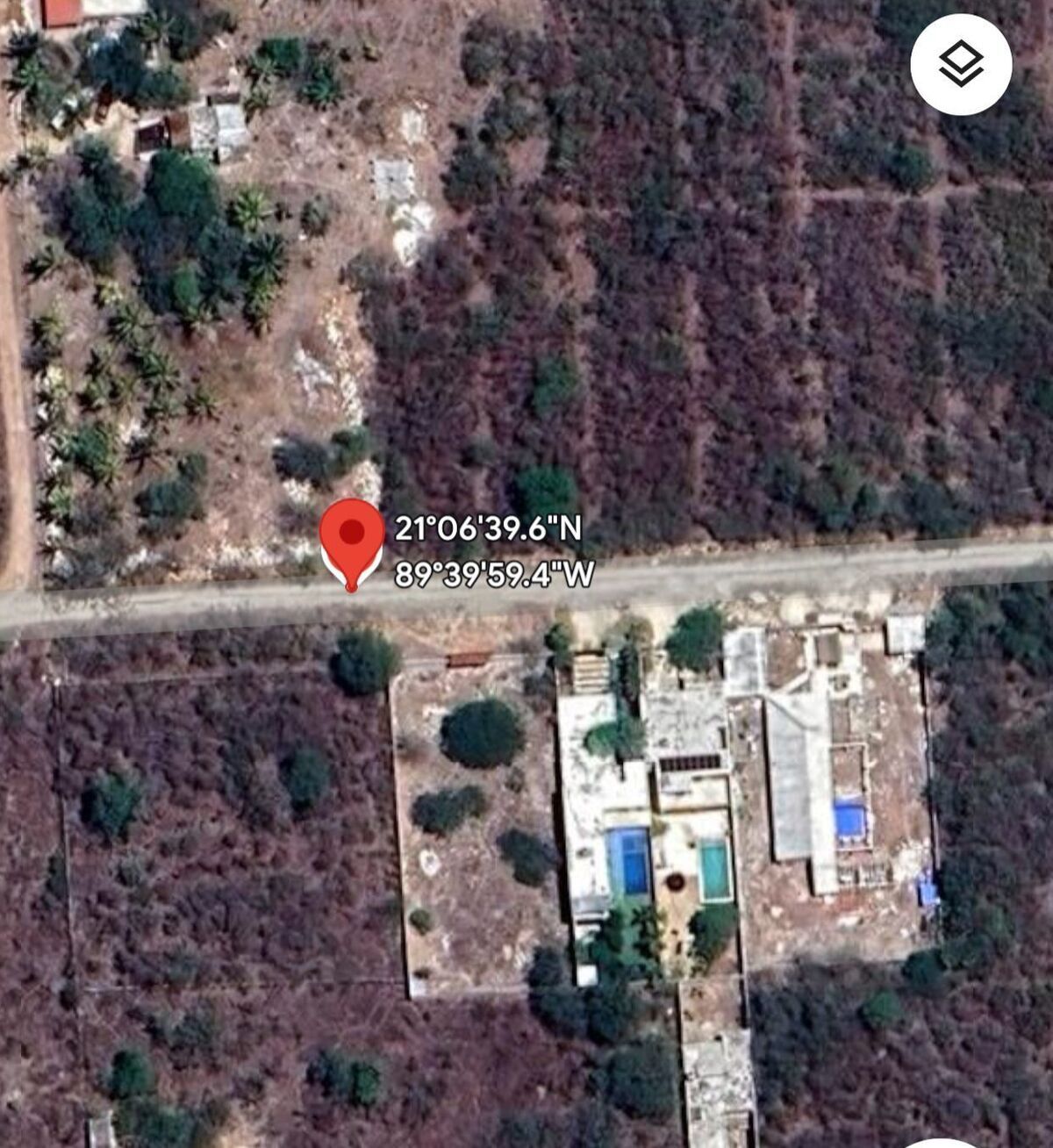Open the map layers button
The image size is (1053, 1148).
961,63
